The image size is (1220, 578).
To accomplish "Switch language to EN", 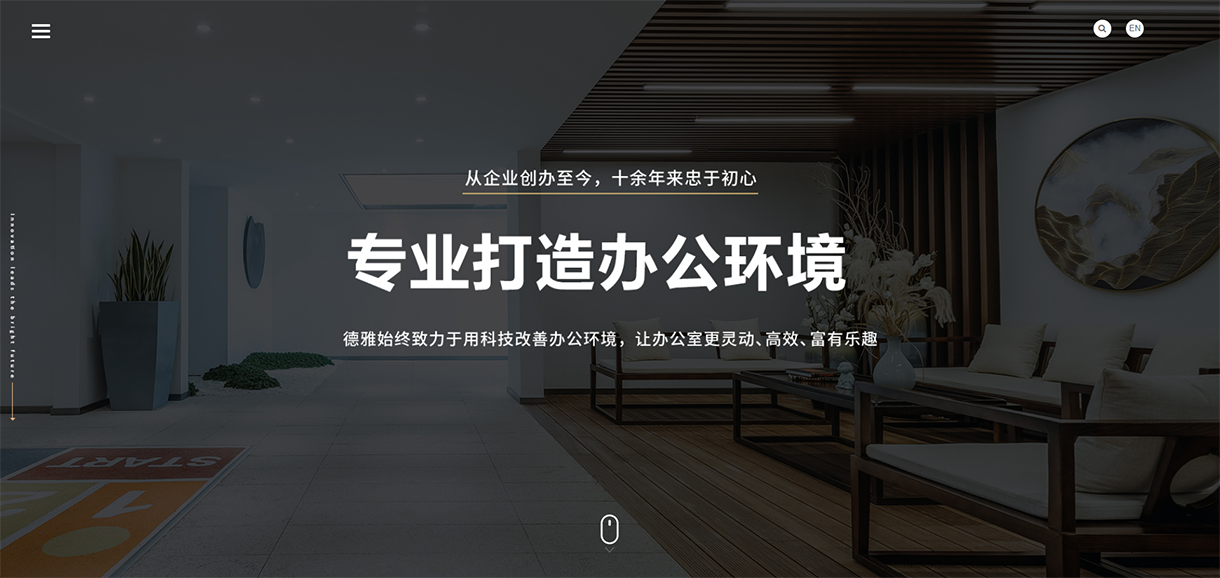I will coord(1134,29).
